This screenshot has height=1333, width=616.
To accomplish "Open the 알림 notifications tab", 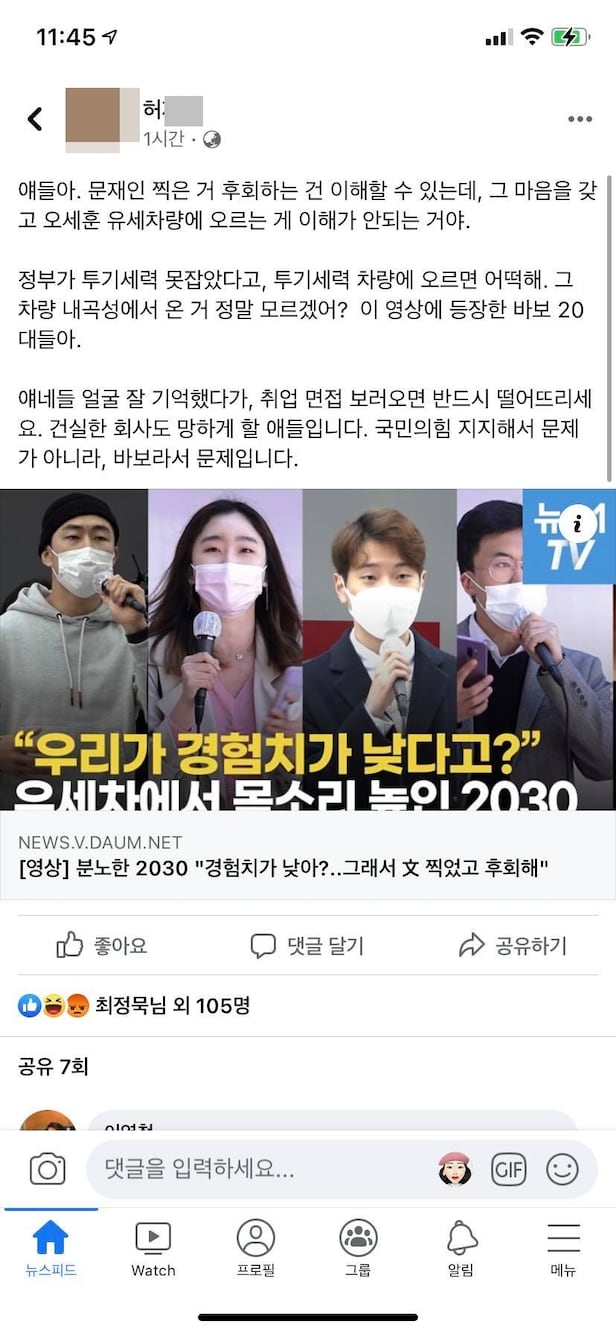I will coord(461,1248).
